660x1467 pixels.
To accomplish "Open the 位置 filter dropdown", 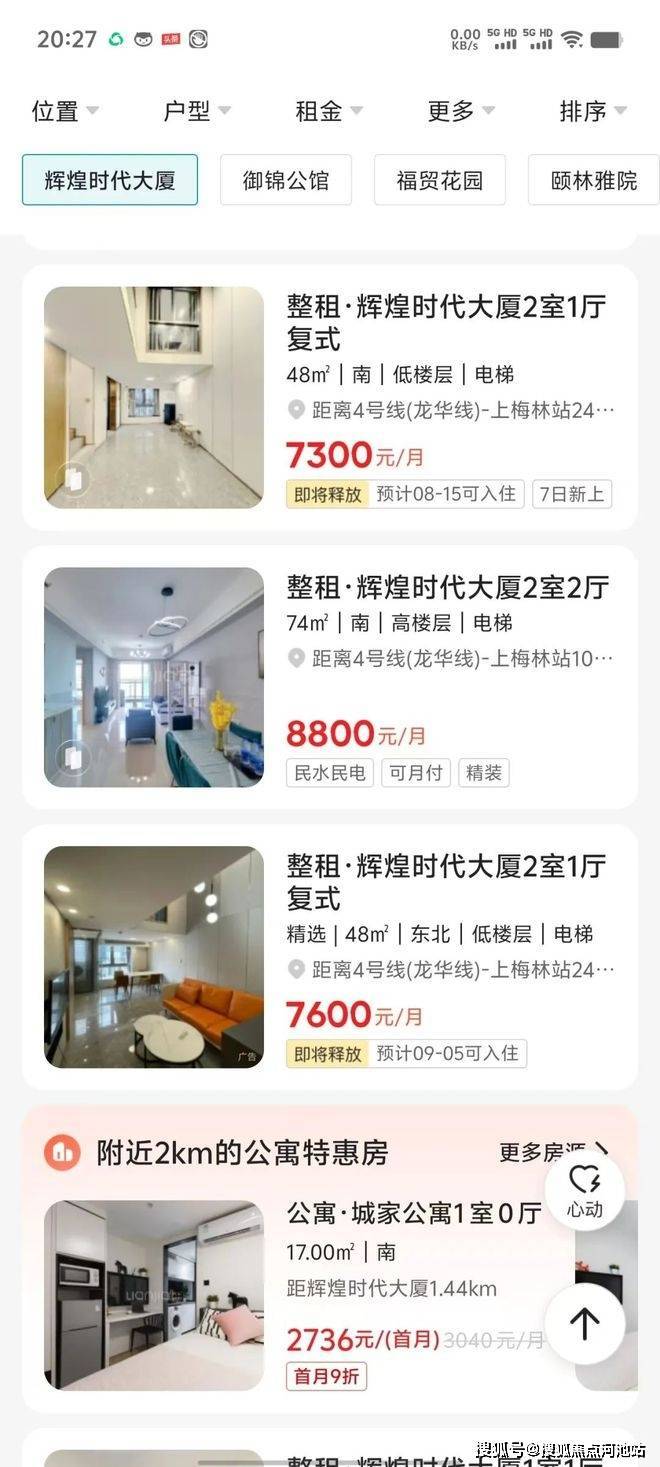I will pyautogui.click(x=65, y=111).
